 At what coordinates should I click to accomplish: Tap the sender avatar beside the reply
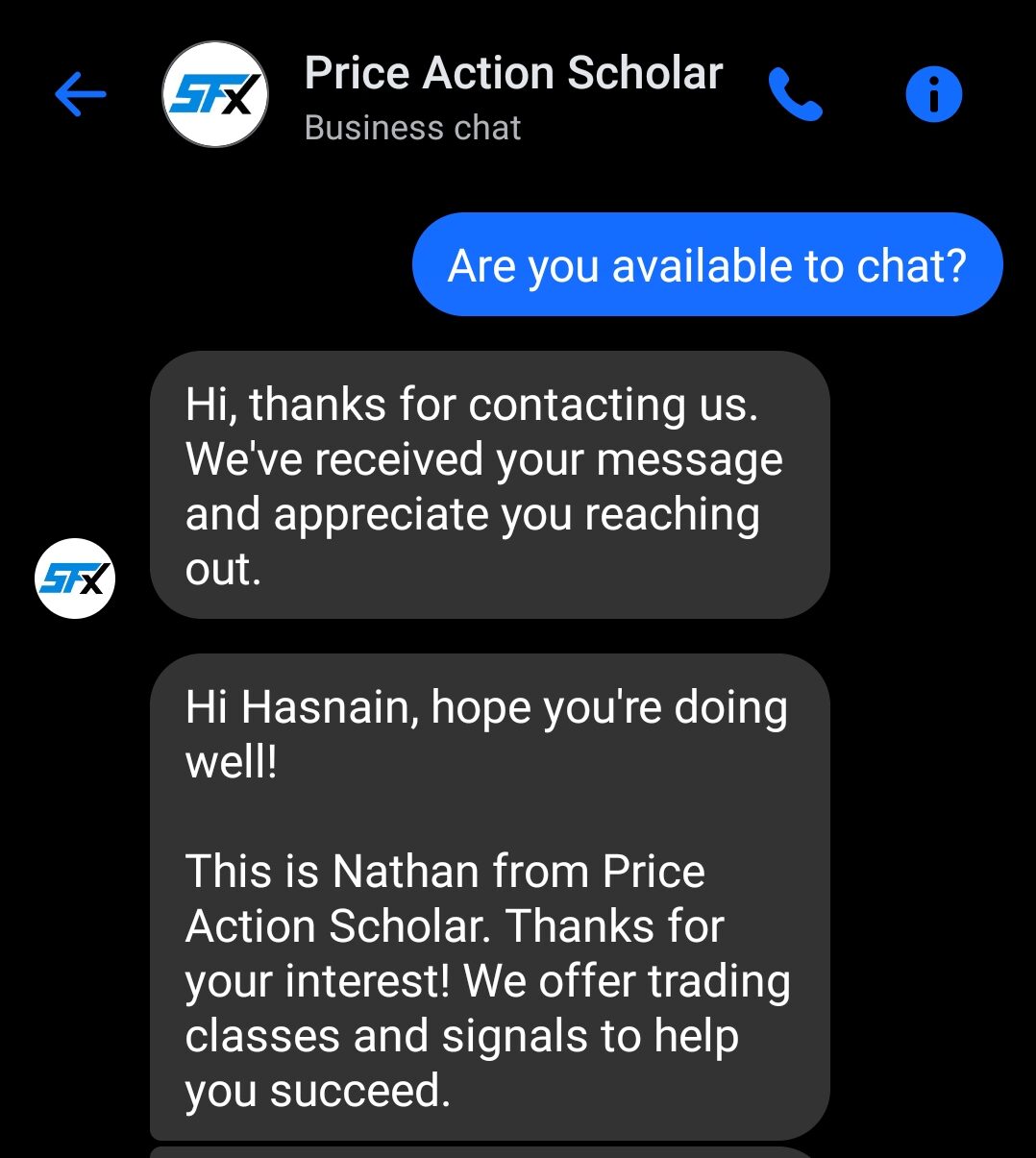75,579
